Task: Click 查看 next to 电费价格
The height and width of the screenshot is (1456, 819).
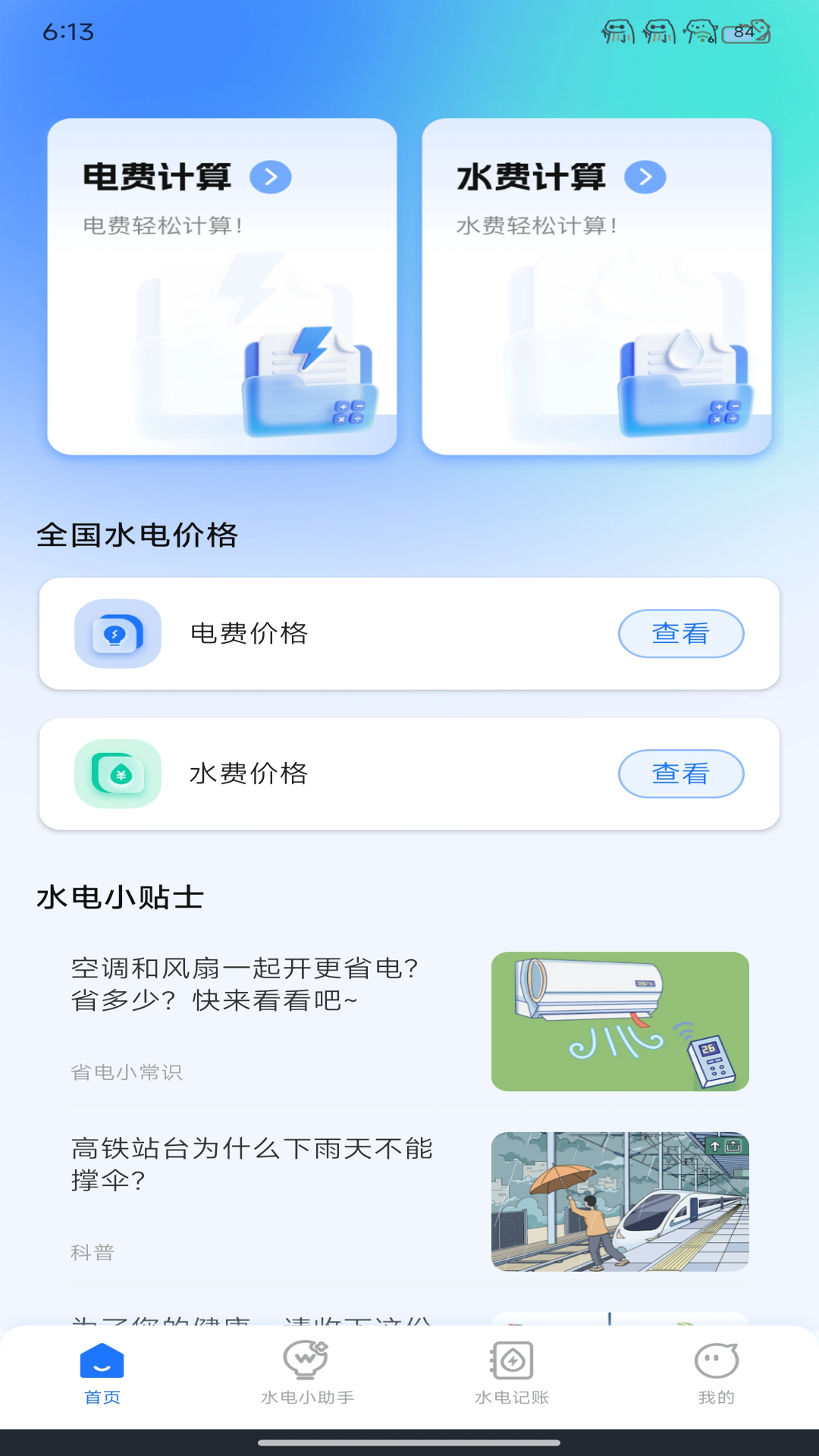Action: point(680,634)
